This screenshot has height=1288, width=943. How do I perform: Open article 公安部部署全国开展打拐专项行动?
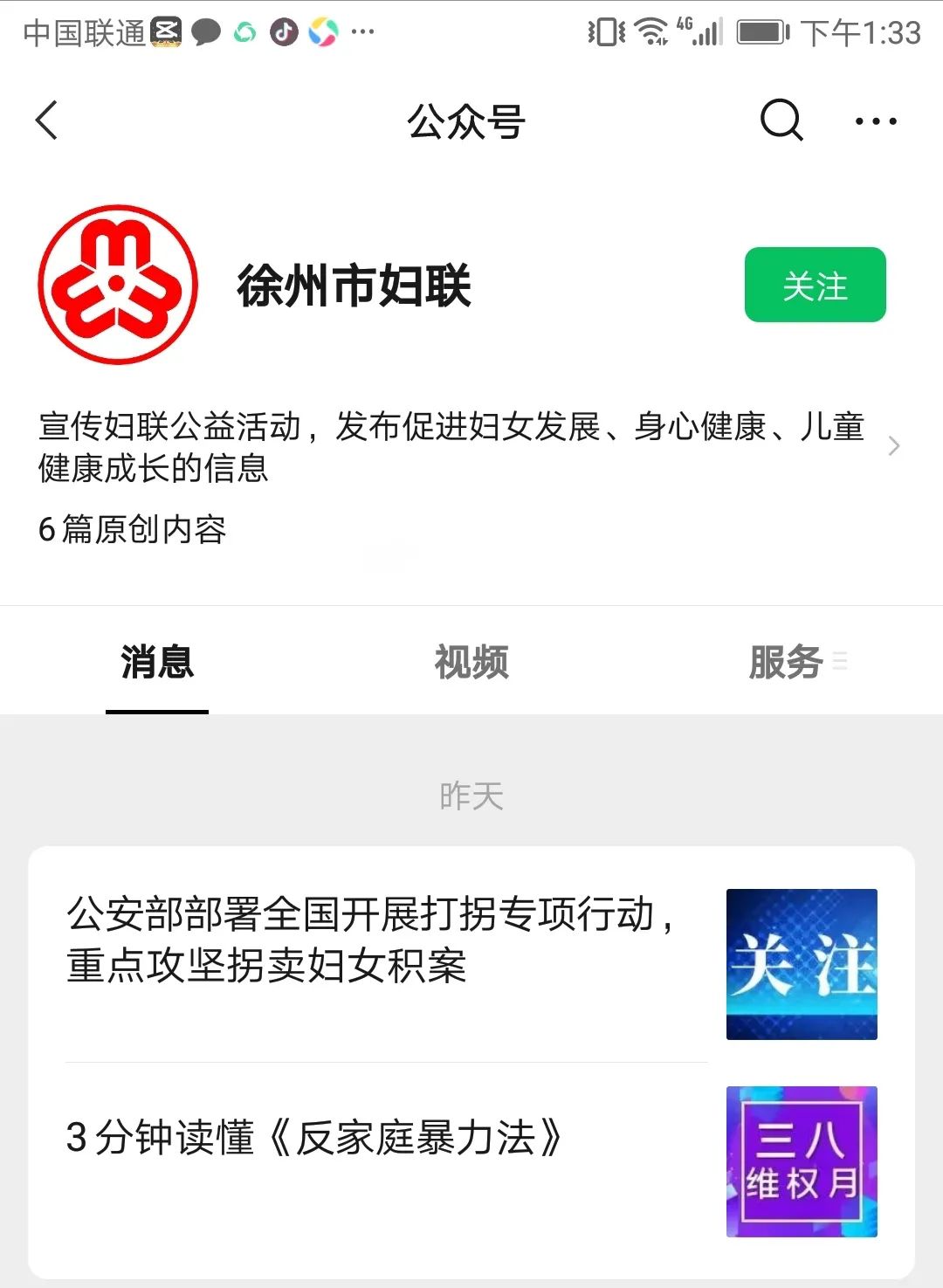(371, 939)
